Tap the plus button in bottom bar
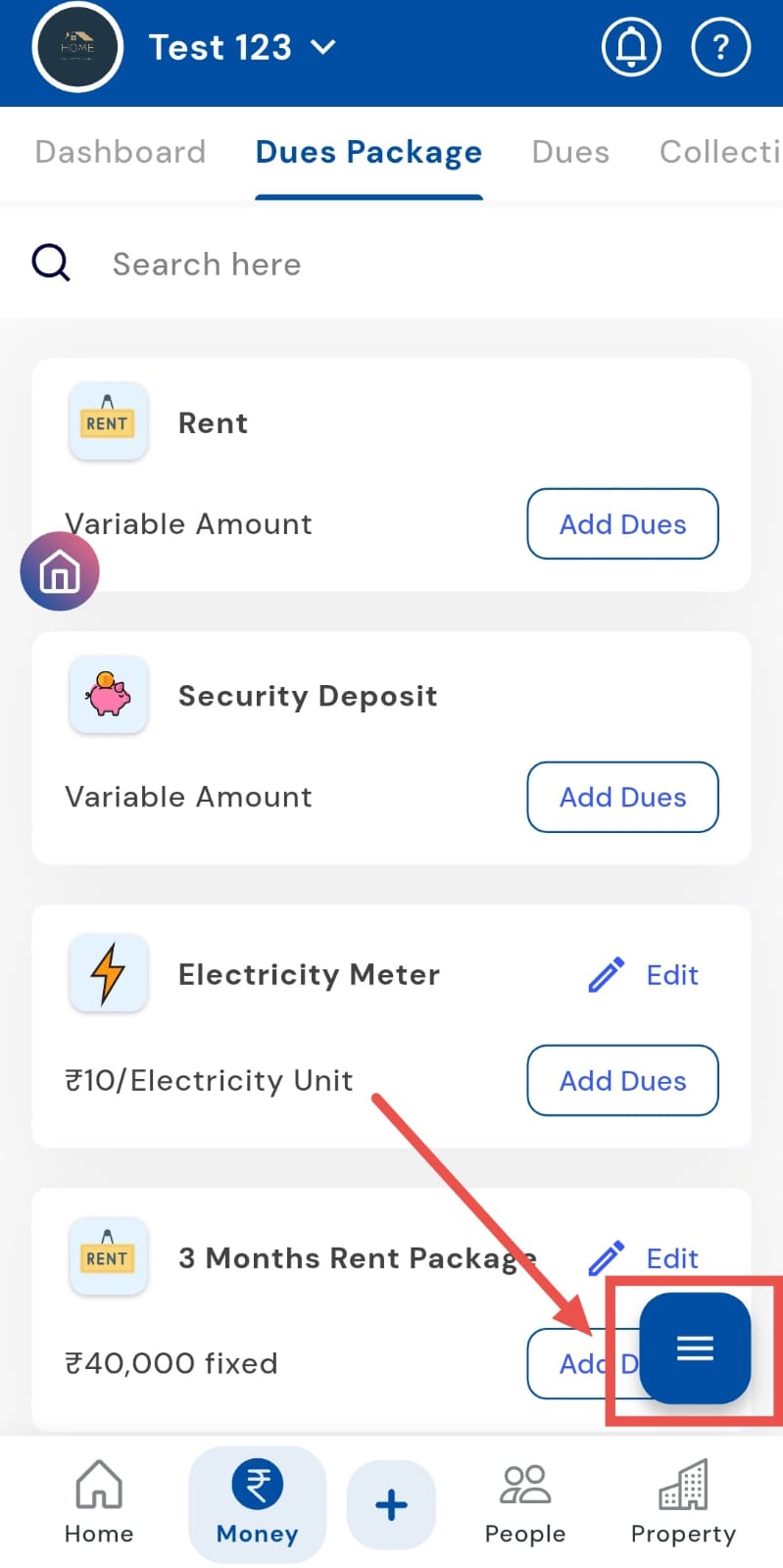Image resolution: width=783 pixels, height=1568 pixels. click(x=391, y=1504)
